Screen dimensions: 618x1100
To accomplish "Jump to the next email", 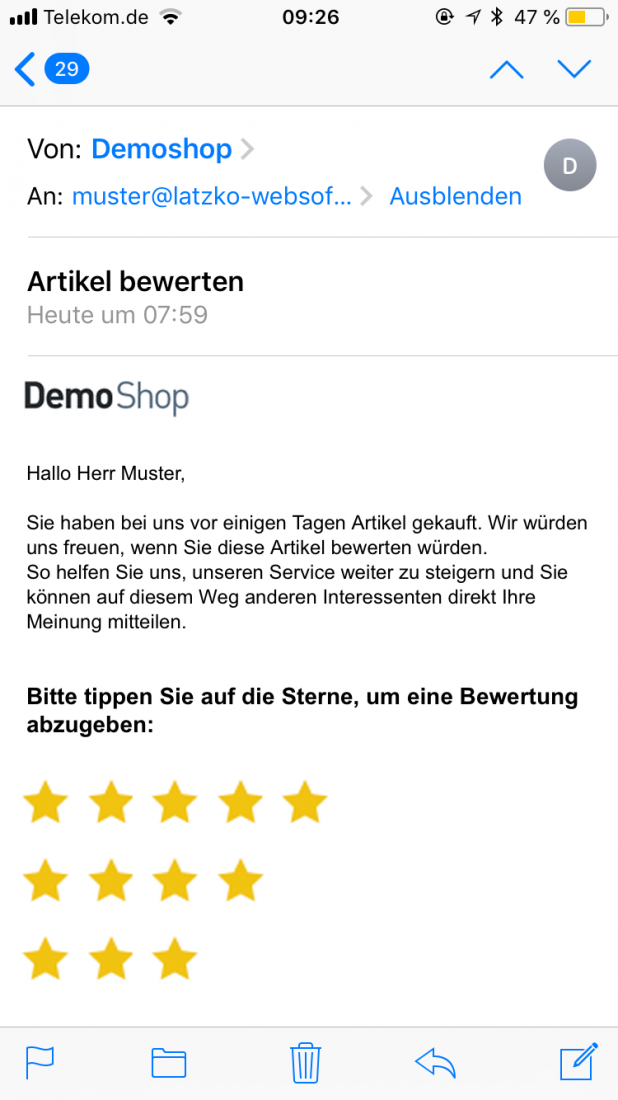I will coord(574,69).
